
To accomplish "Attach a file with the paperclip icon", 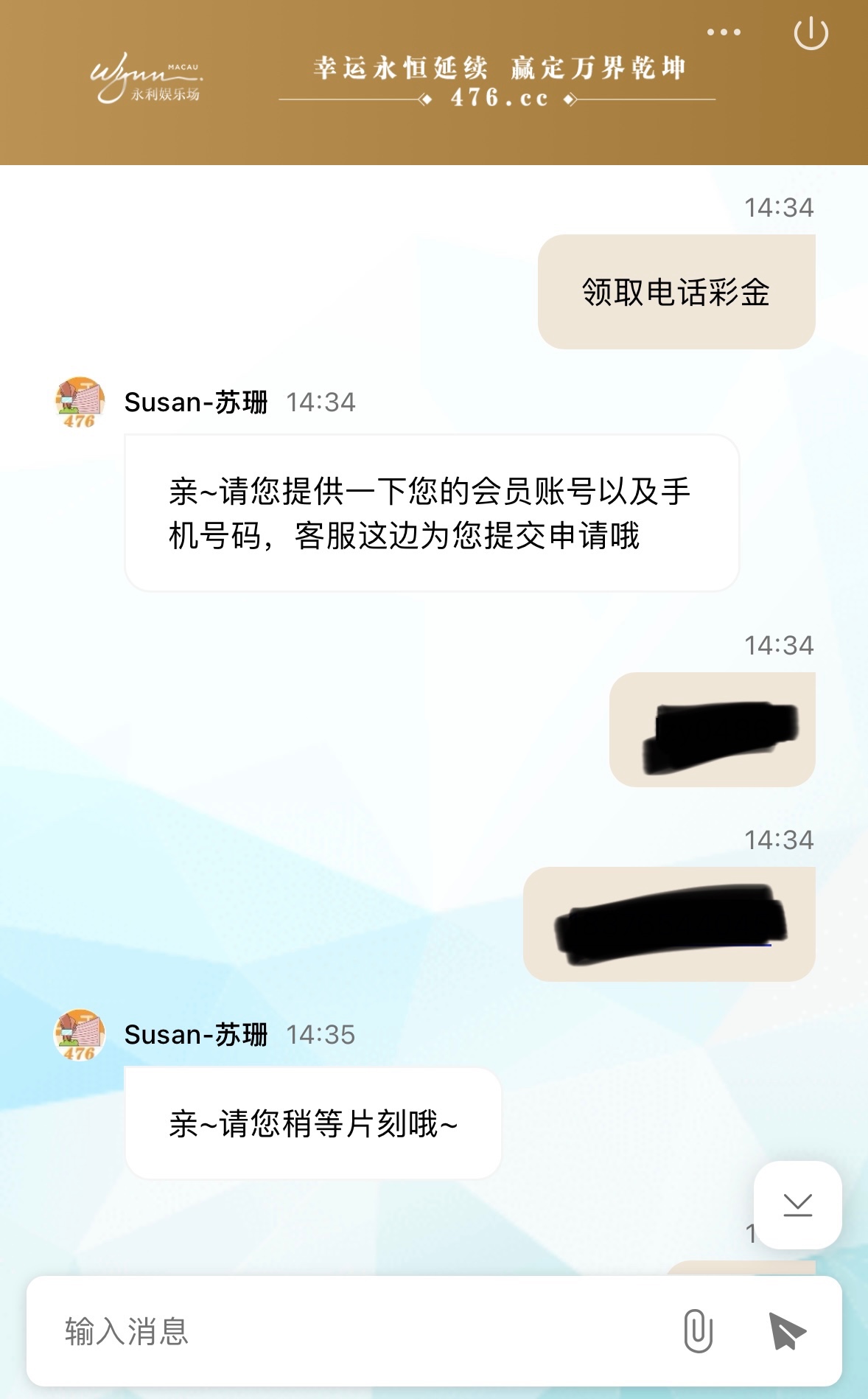I will [x=698, y=1331].
